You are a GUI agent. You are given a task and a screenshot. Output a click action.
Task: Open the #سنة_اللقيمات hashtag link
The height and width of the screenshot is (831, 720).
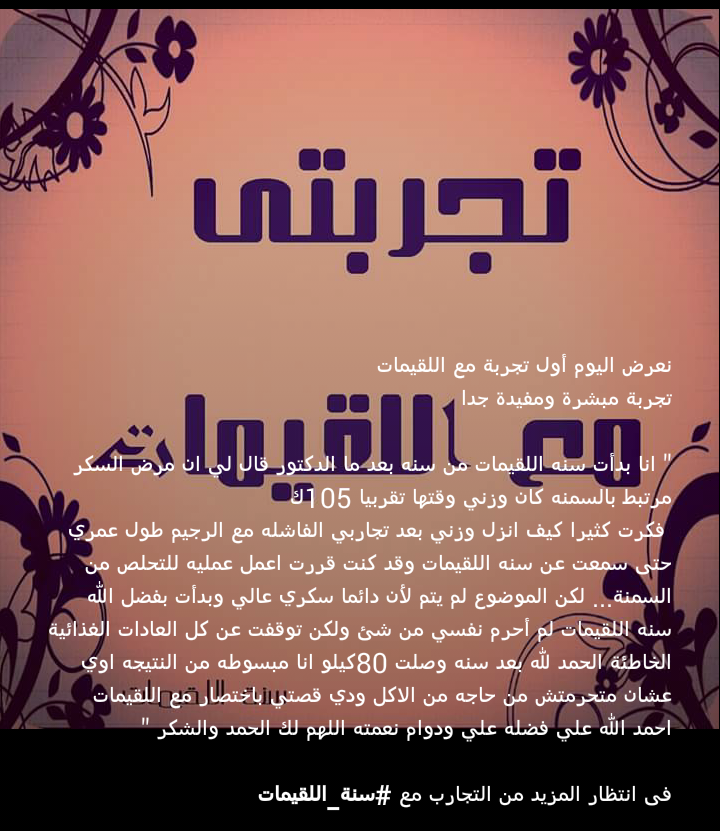coord(324,795)
